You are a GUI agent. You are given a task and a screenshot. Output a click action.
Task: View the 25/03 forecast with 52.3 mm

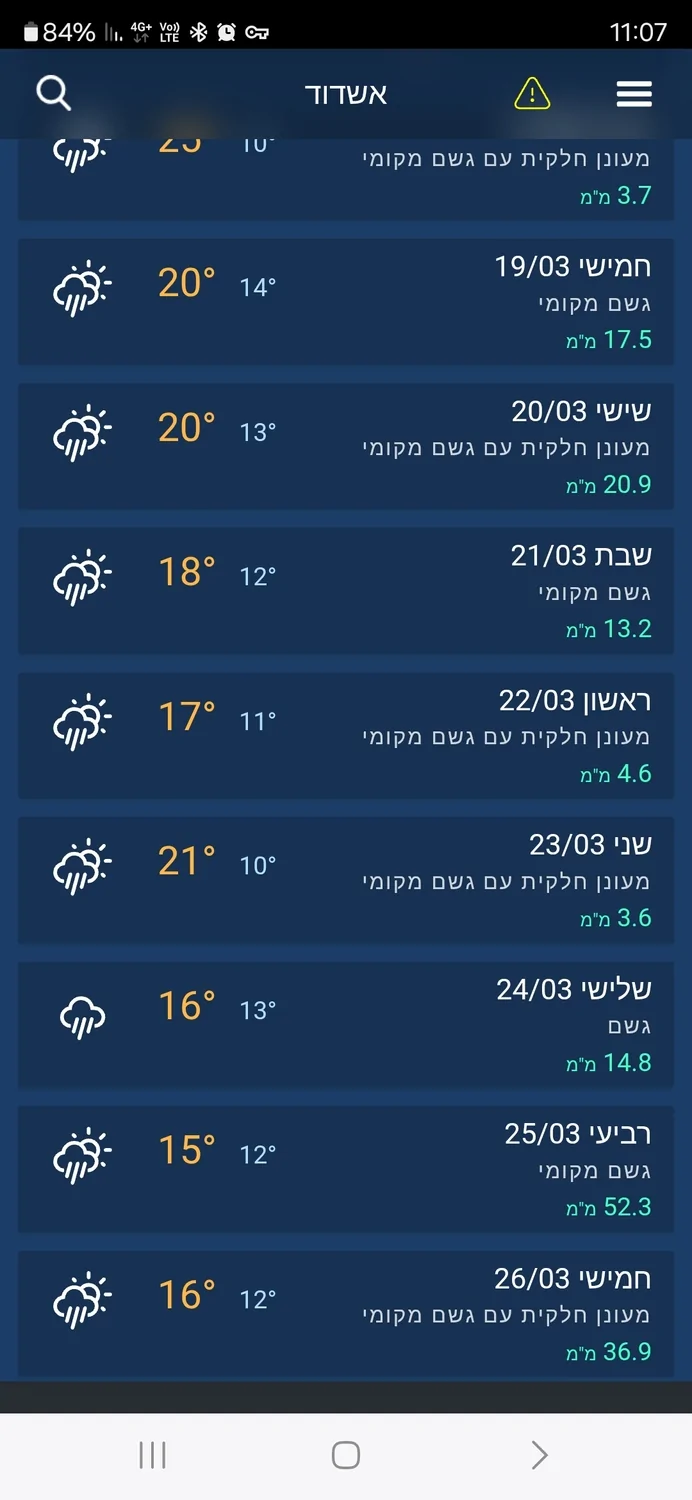point(346,1169)
